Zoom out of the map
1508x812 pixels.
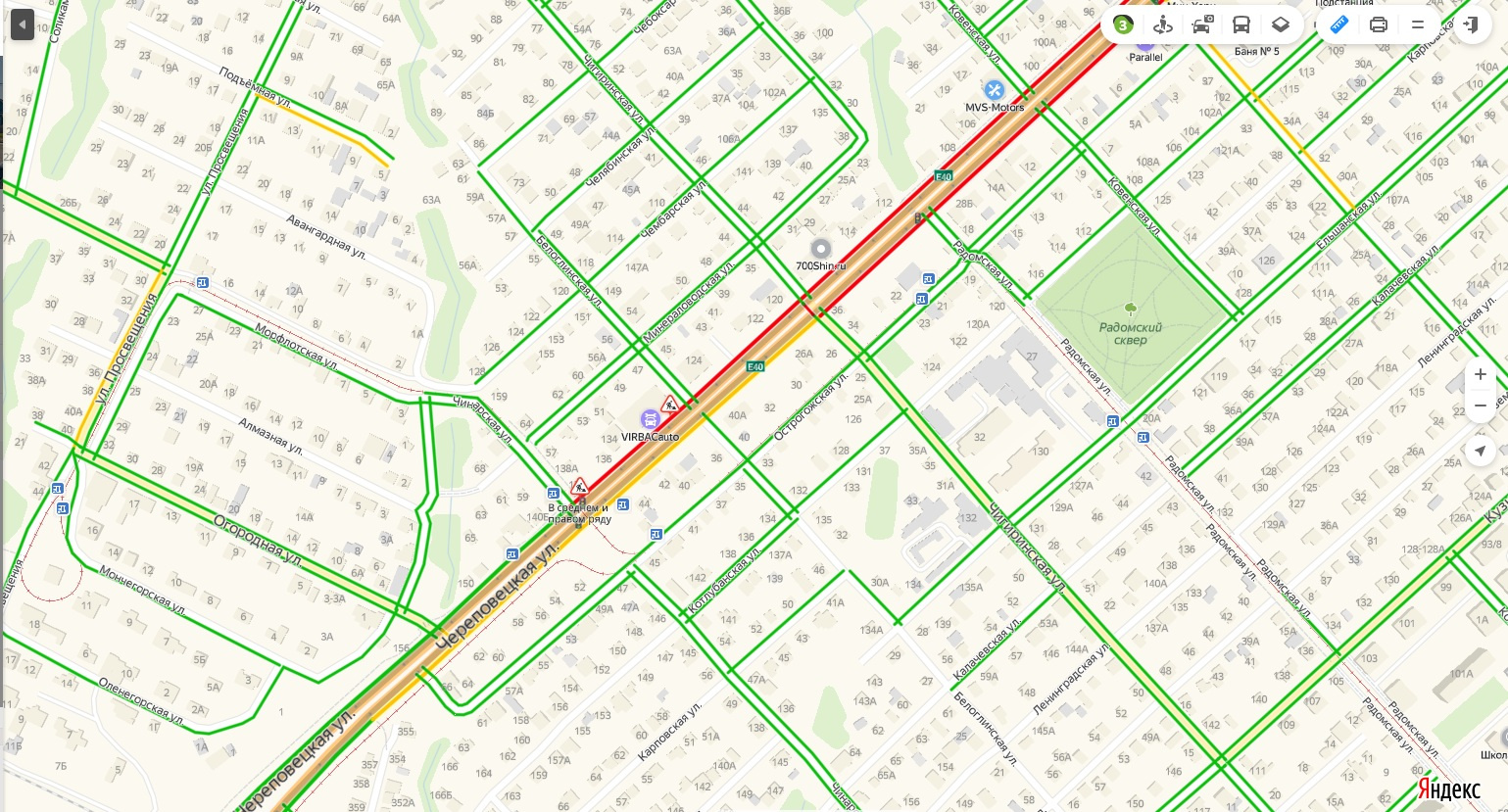click(1481, 406)
